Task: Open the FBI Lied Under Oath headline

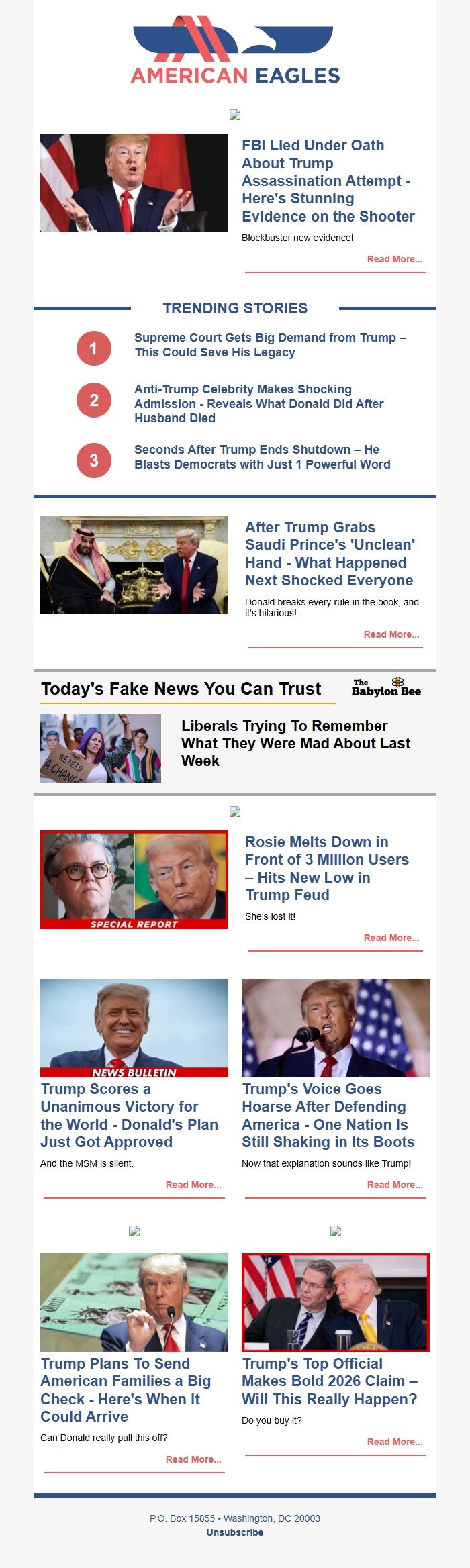Action: (x=328, y=181)
